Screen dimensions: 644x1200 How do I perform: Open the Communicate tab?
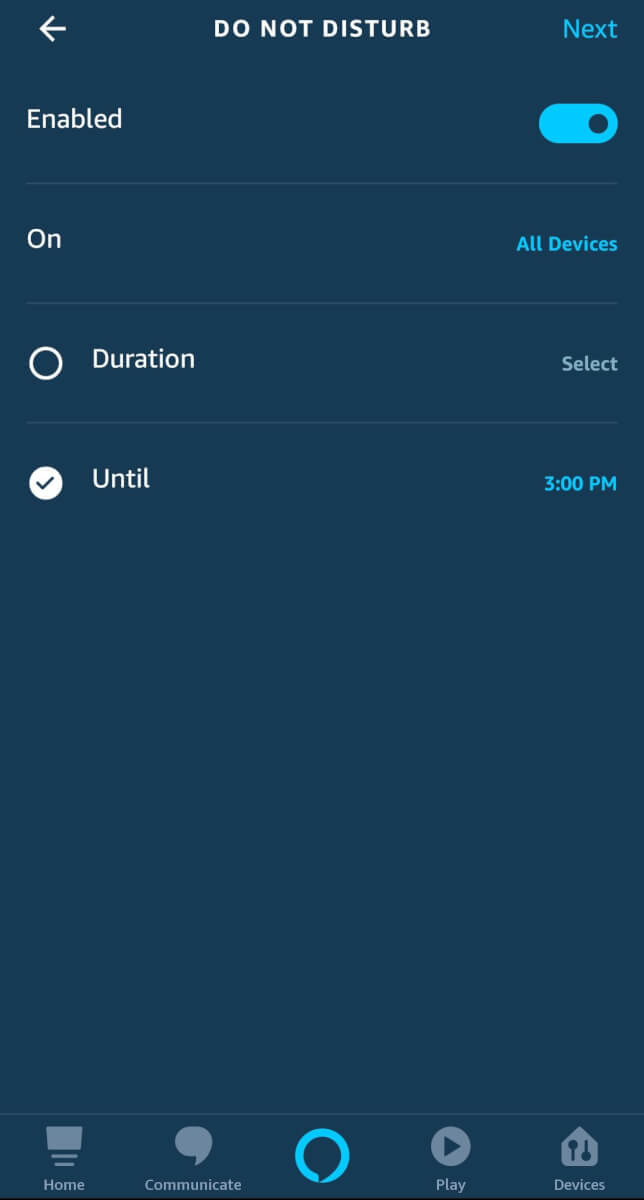pos(193,1158)
